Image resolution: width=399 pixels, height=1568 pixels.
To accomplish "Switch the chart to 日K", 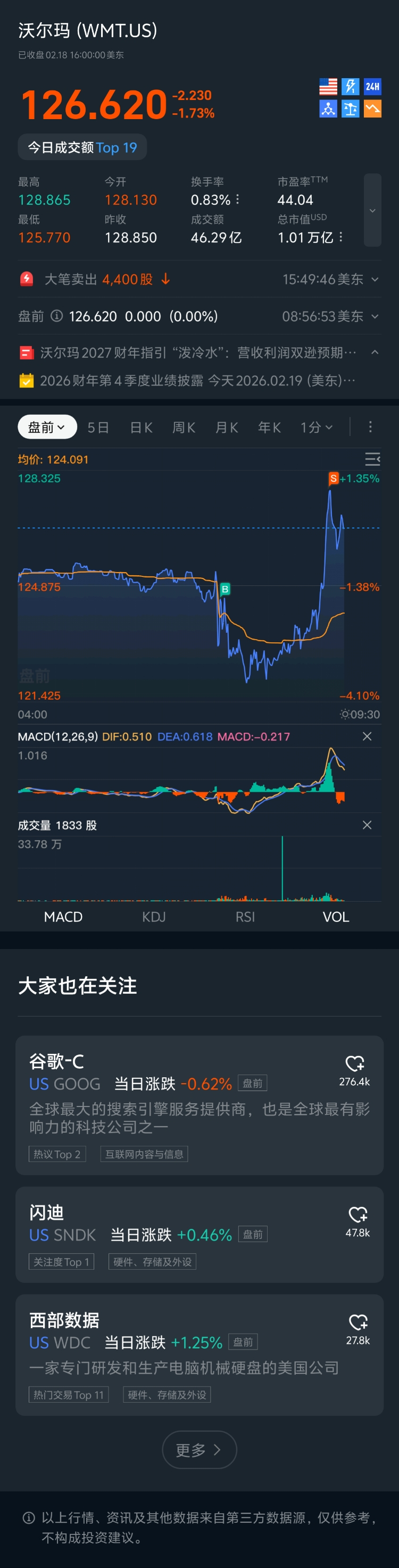I will coord(141,427).
